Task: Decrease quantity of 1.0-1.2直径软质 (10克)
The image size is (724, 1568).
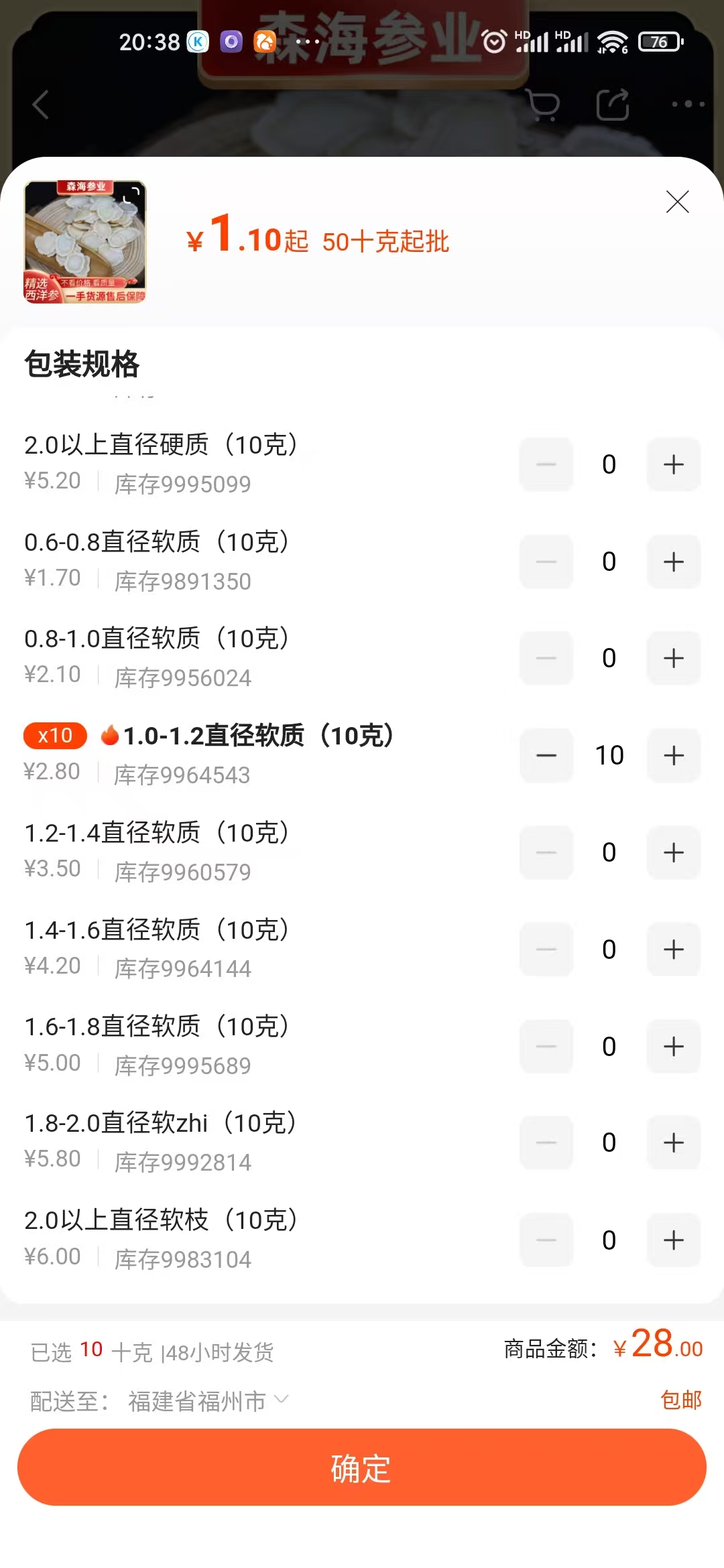Action: (x=546, y=755)
